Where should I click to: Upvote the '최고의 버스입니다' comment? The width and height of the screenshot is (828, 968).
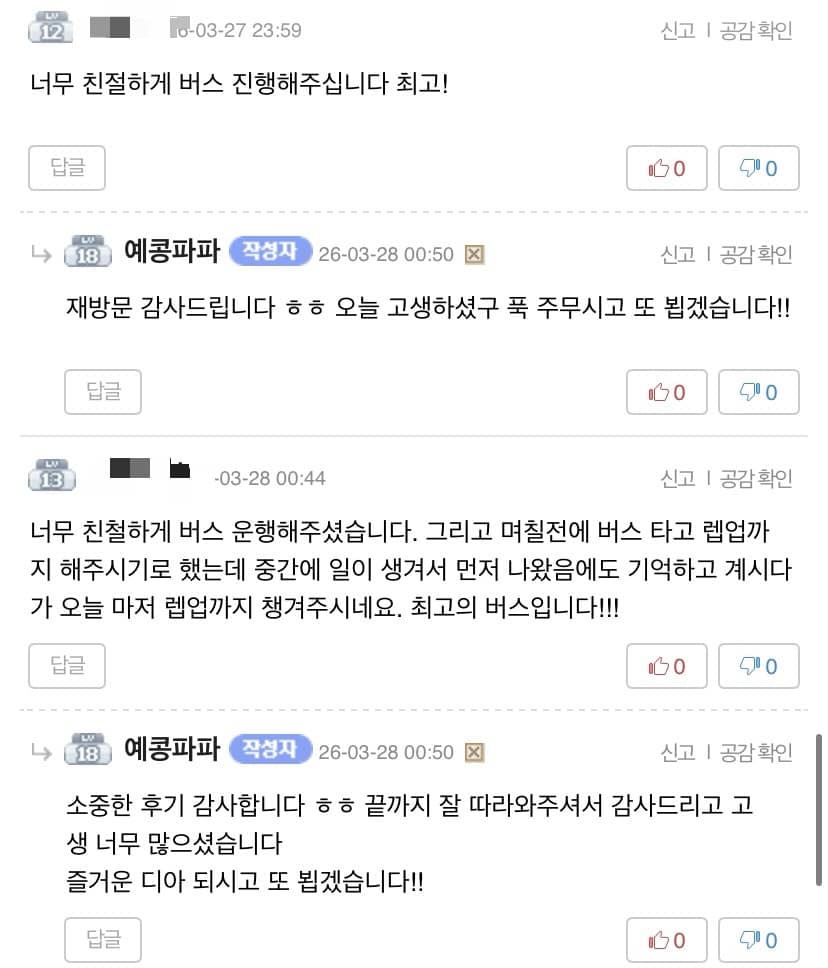(666, 666)
